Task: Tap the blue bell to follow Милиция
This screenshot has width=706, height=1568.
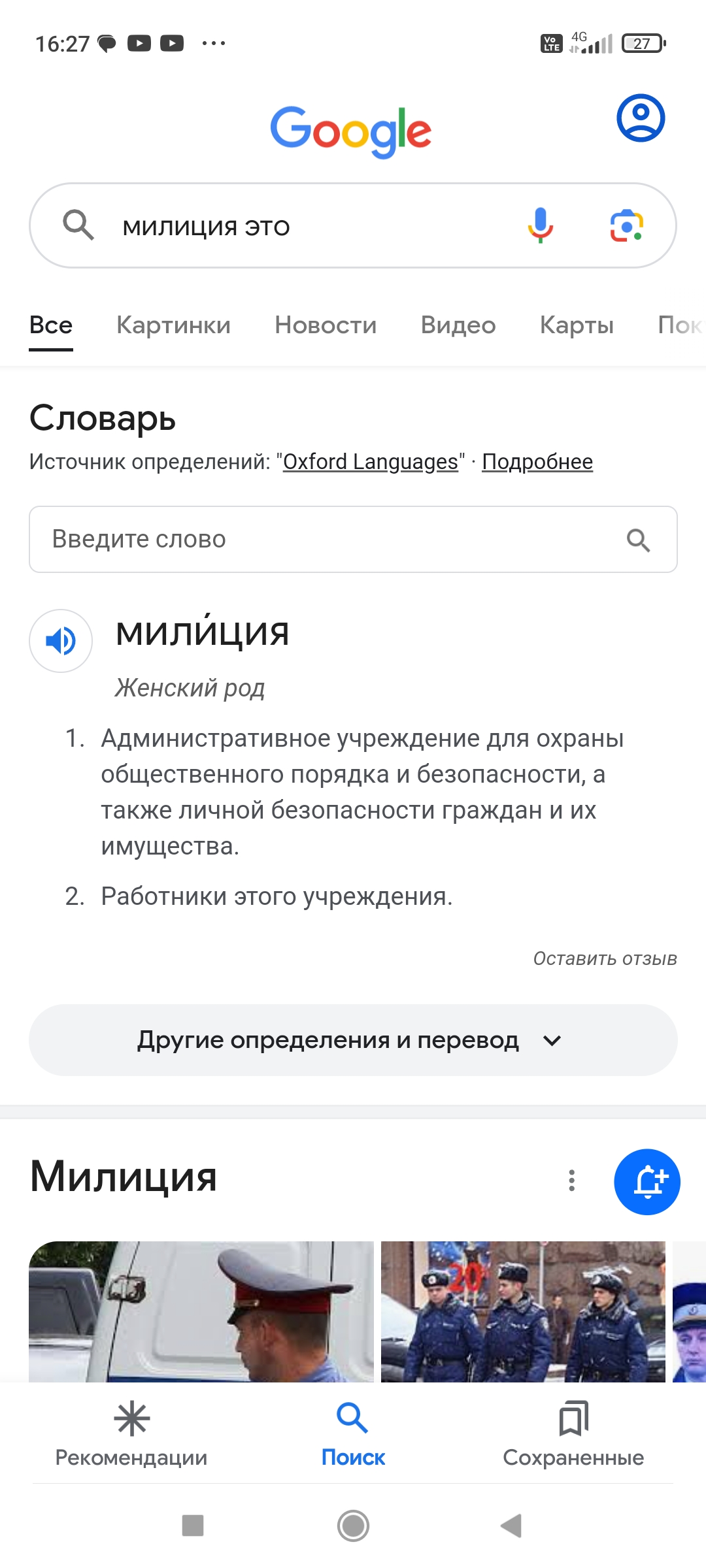Action: pyautogui.click(x=647, y=1182)
